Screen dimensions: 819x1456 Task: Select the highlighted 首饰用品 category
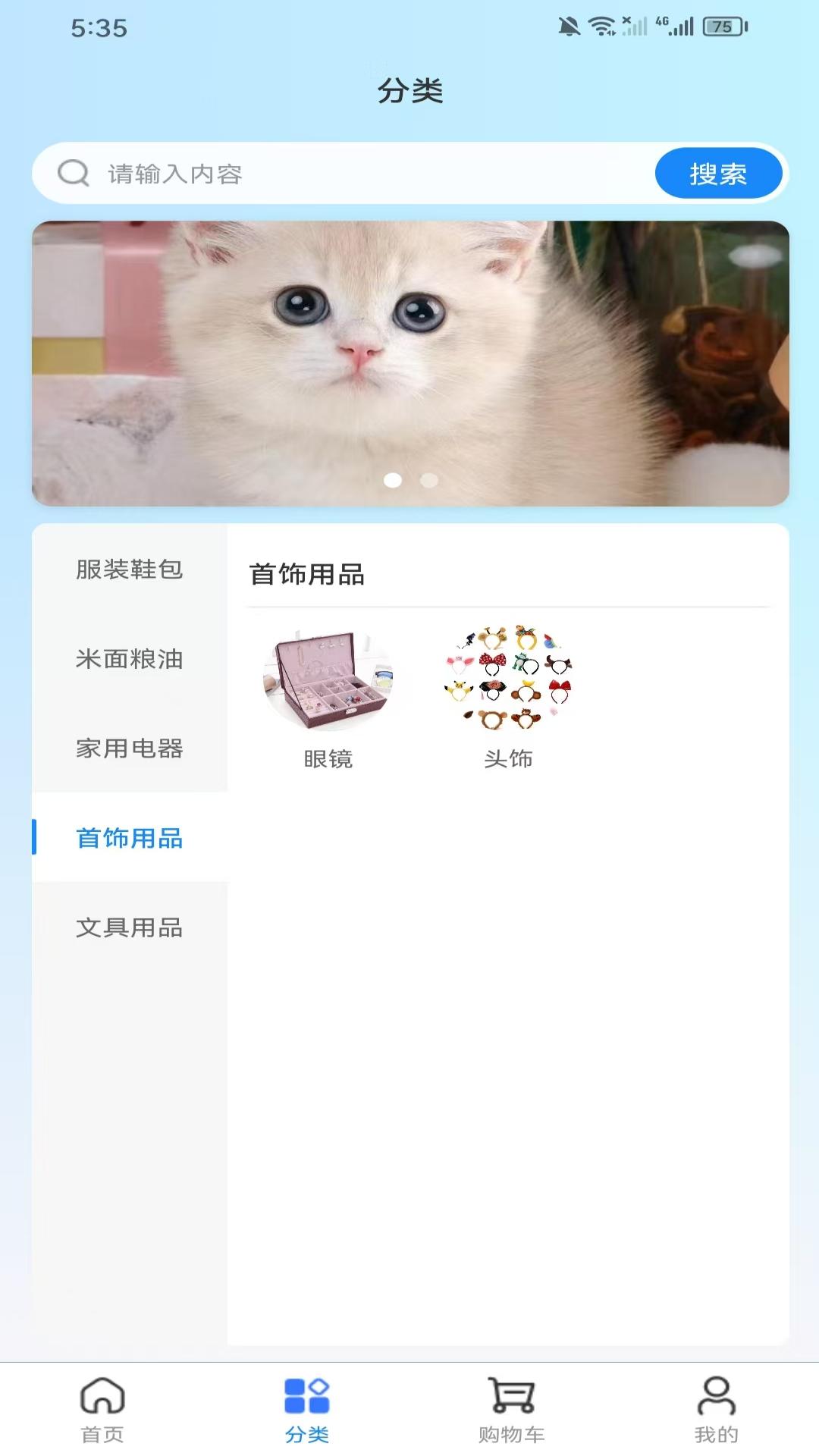[x=130, y=839]
